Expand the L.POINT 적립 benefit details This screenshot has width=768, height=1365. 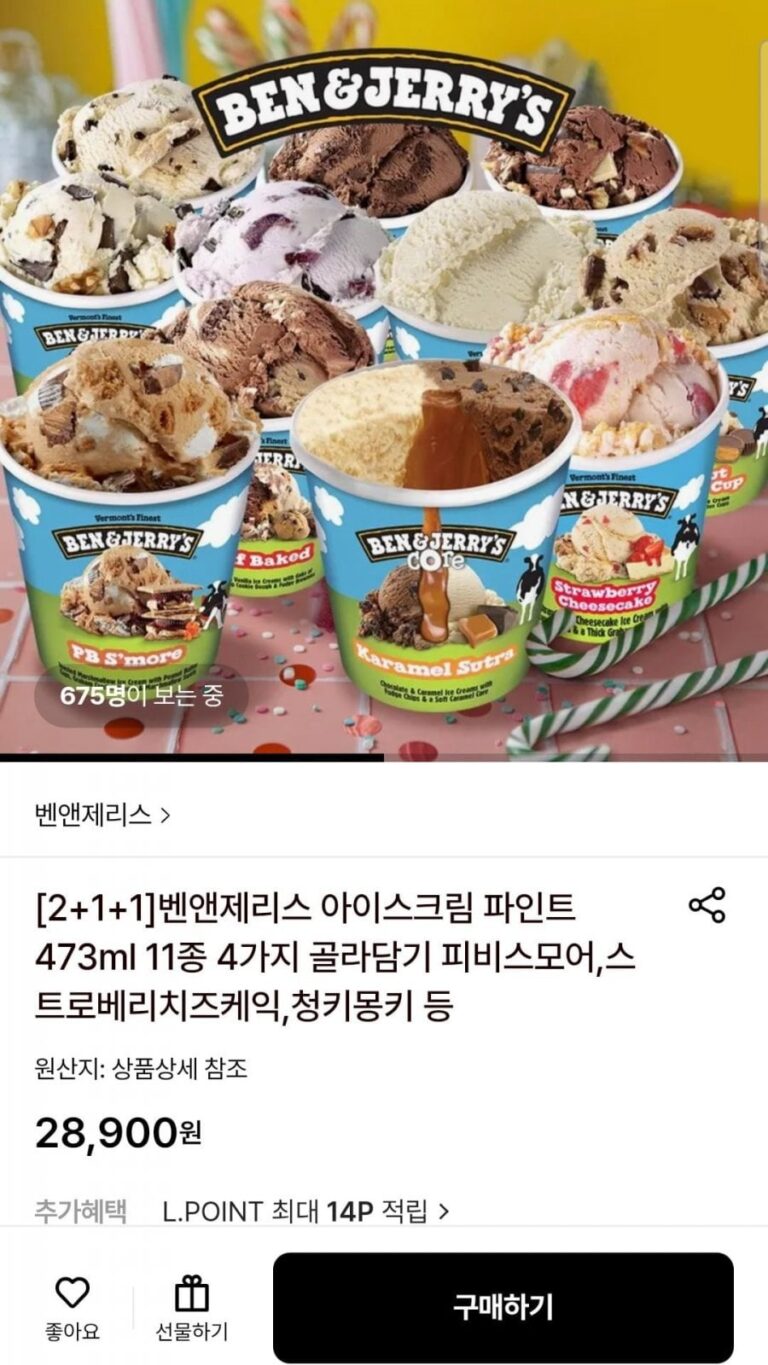coord(306,1212)
